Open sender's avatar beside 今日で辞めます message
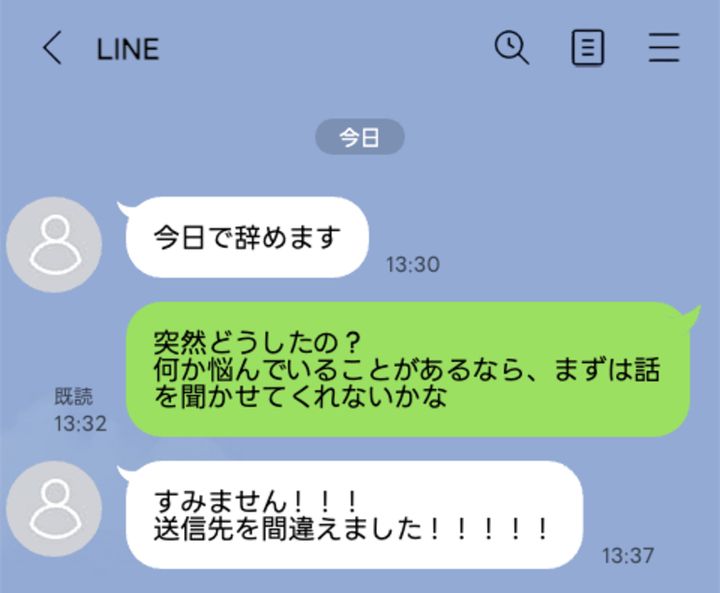The image size is (720, 593). tap(54, 244)
